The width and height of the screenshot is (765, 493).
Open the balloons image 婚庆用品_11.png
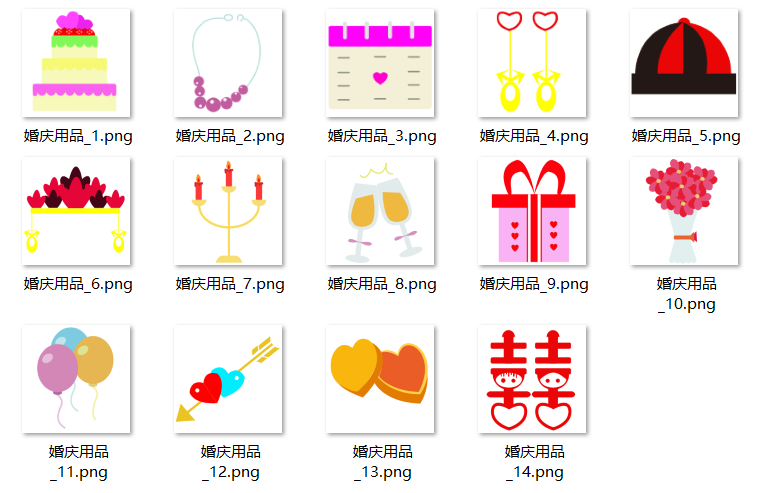(x=76, y=380)
